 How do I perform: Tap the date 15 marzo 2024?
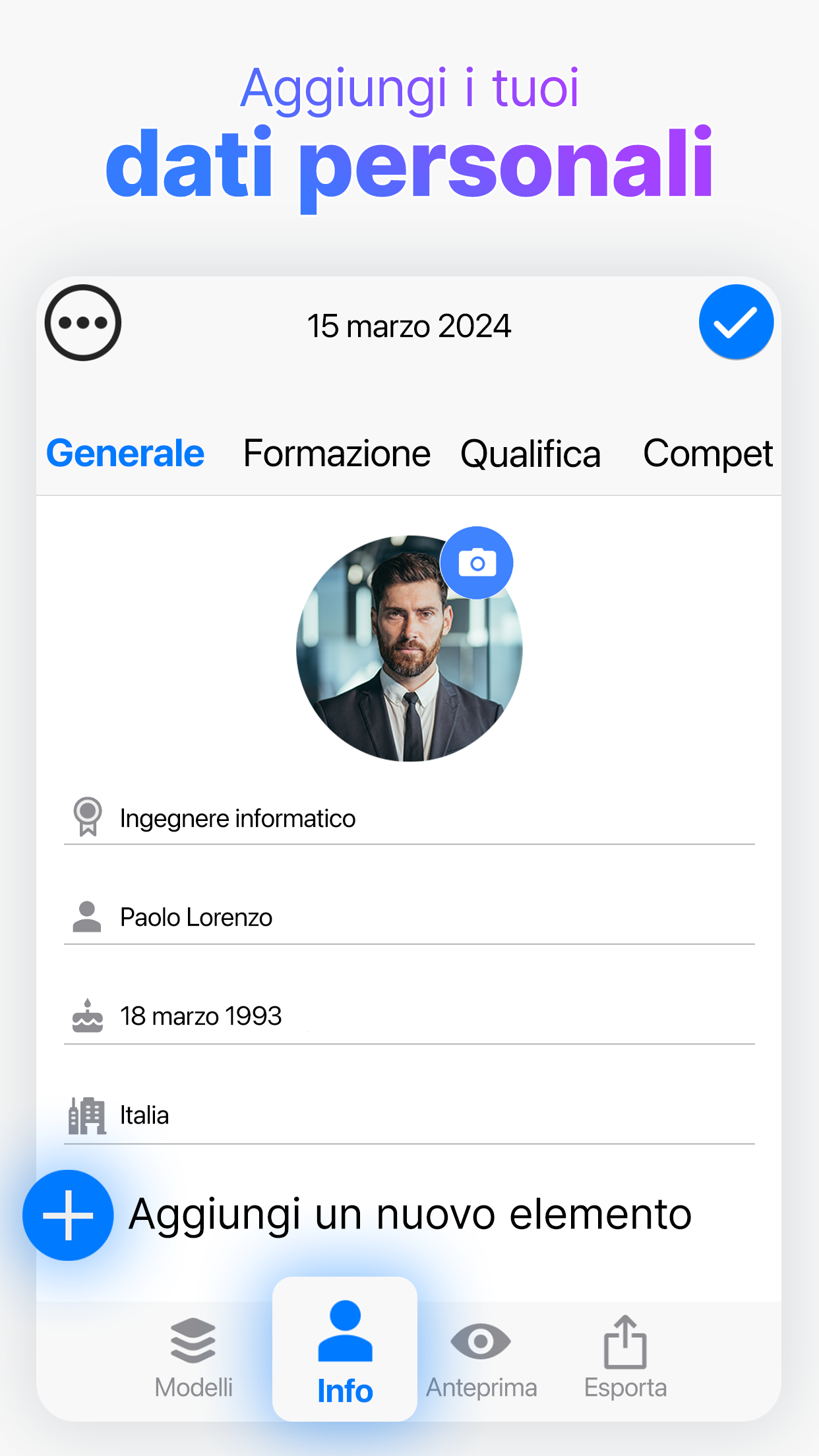pos(409,324)
